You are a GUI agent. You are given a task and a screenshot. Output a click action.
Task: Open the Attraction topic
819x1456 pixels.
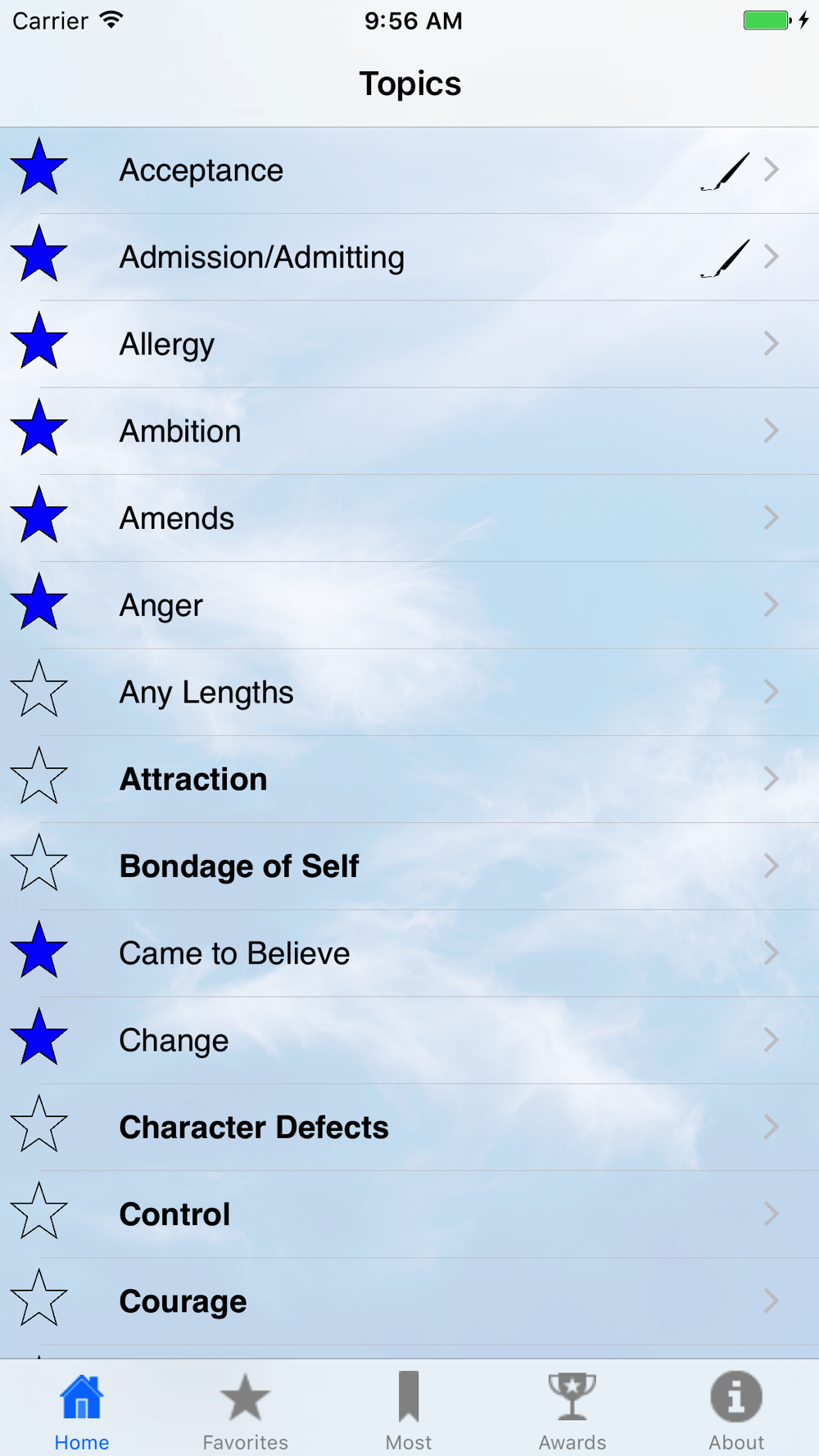click(x=409, y=780)
